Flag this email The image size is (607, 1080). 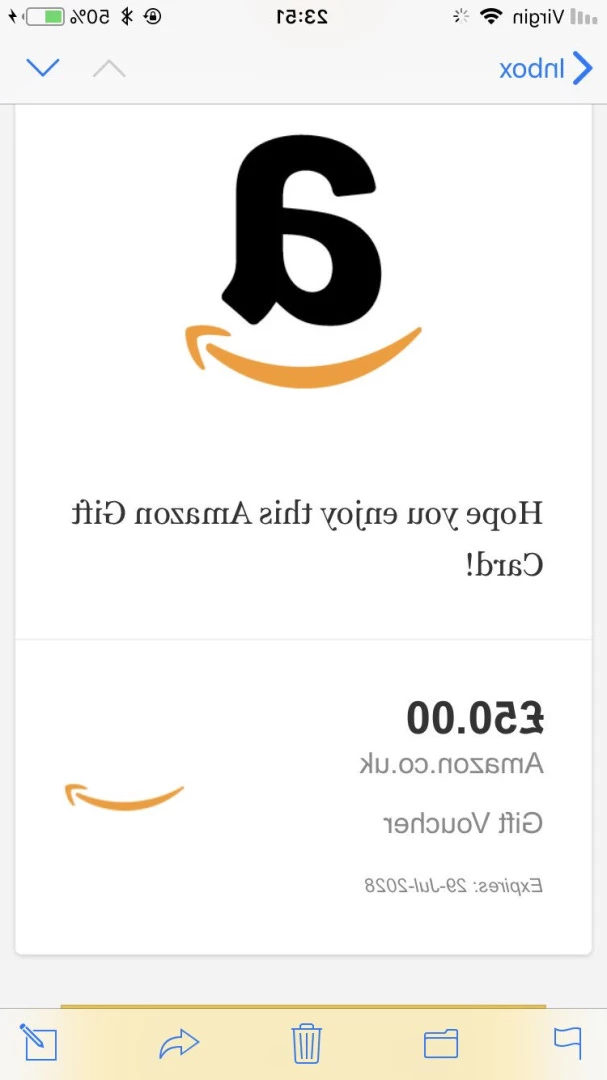click(x=567, y=1043)
